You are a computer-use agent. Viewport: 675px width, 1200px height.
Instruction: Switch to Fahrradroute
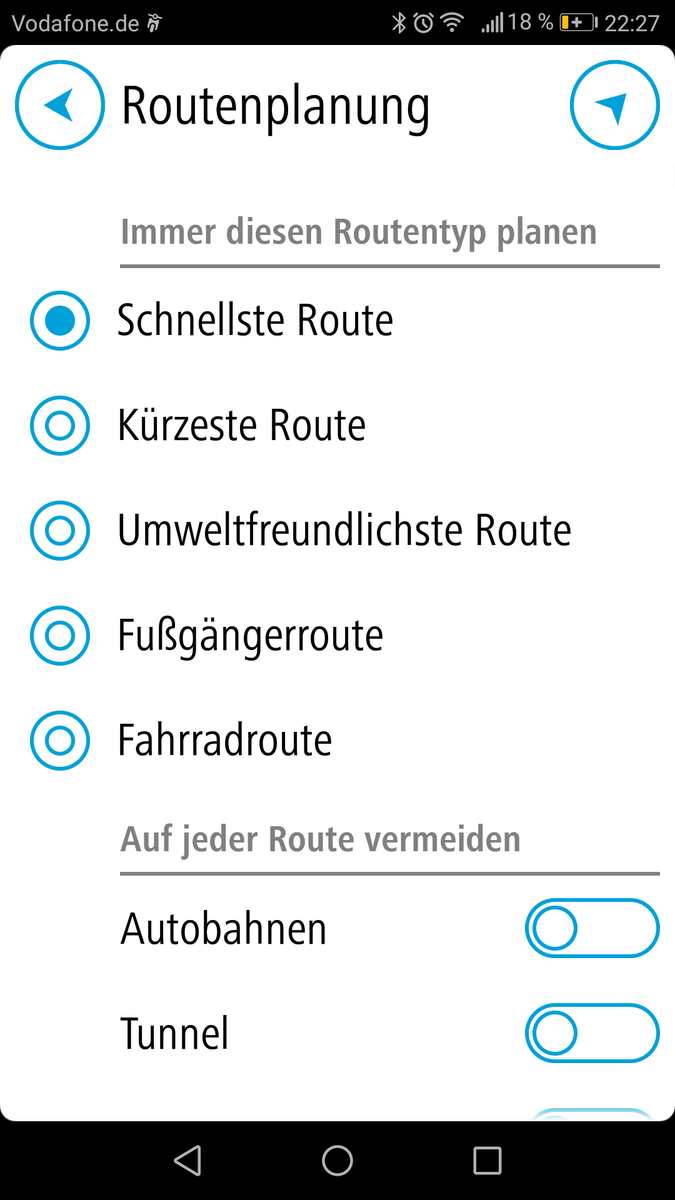[x=60, y=741]
